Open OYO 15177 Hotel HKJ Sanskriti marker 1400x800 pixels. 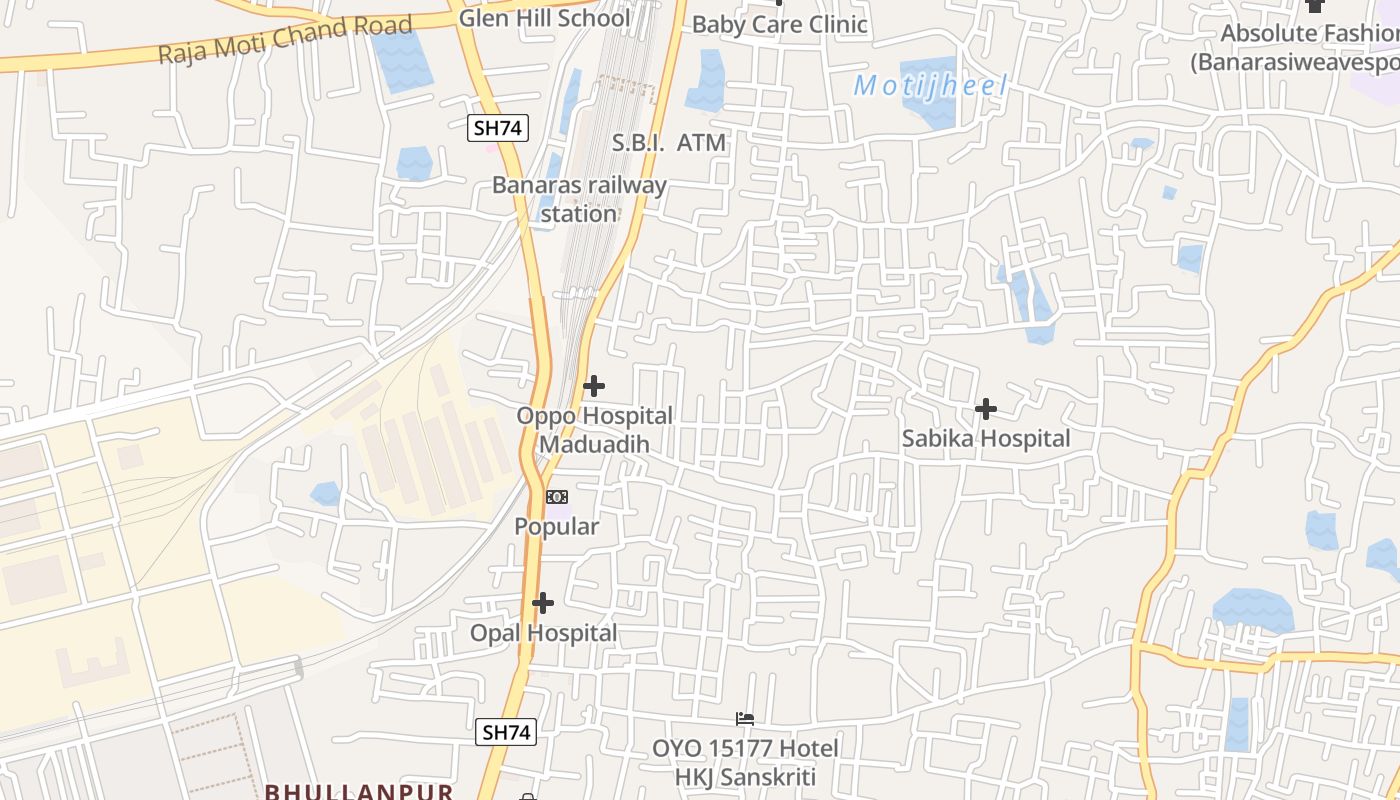pos(745,719)
